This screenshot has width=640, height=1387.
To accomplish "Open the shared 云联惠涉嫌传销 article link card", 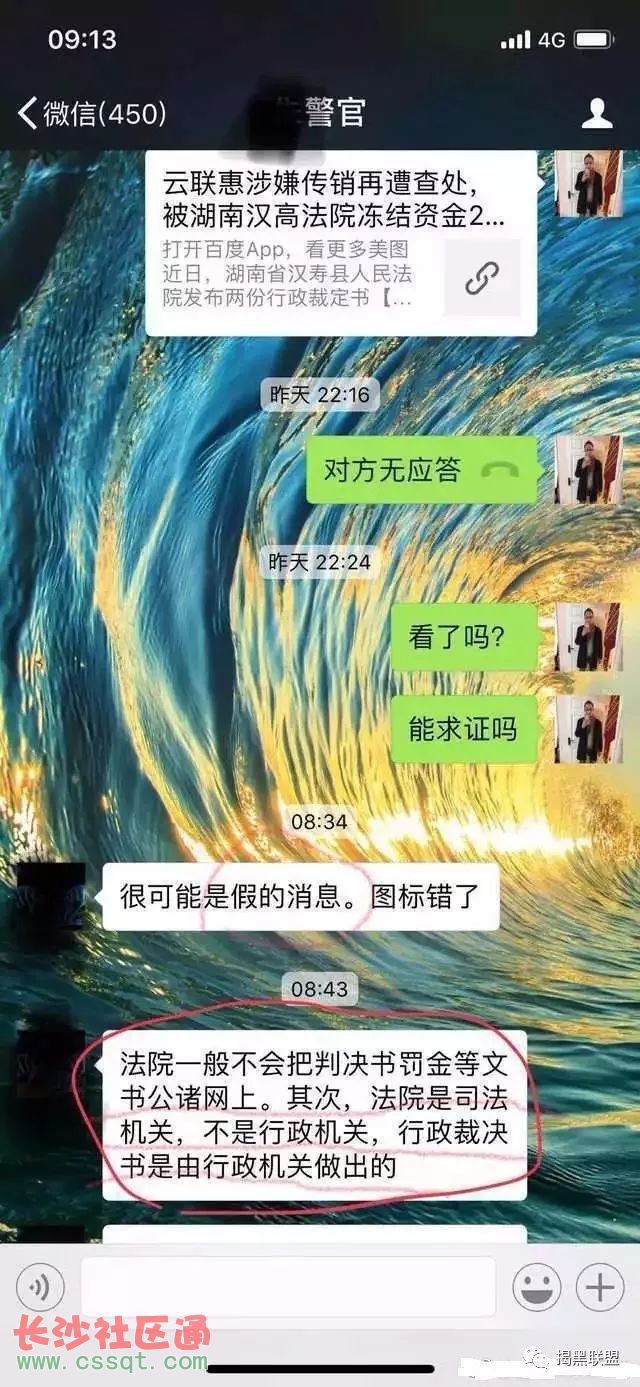I will click(340, 241).
